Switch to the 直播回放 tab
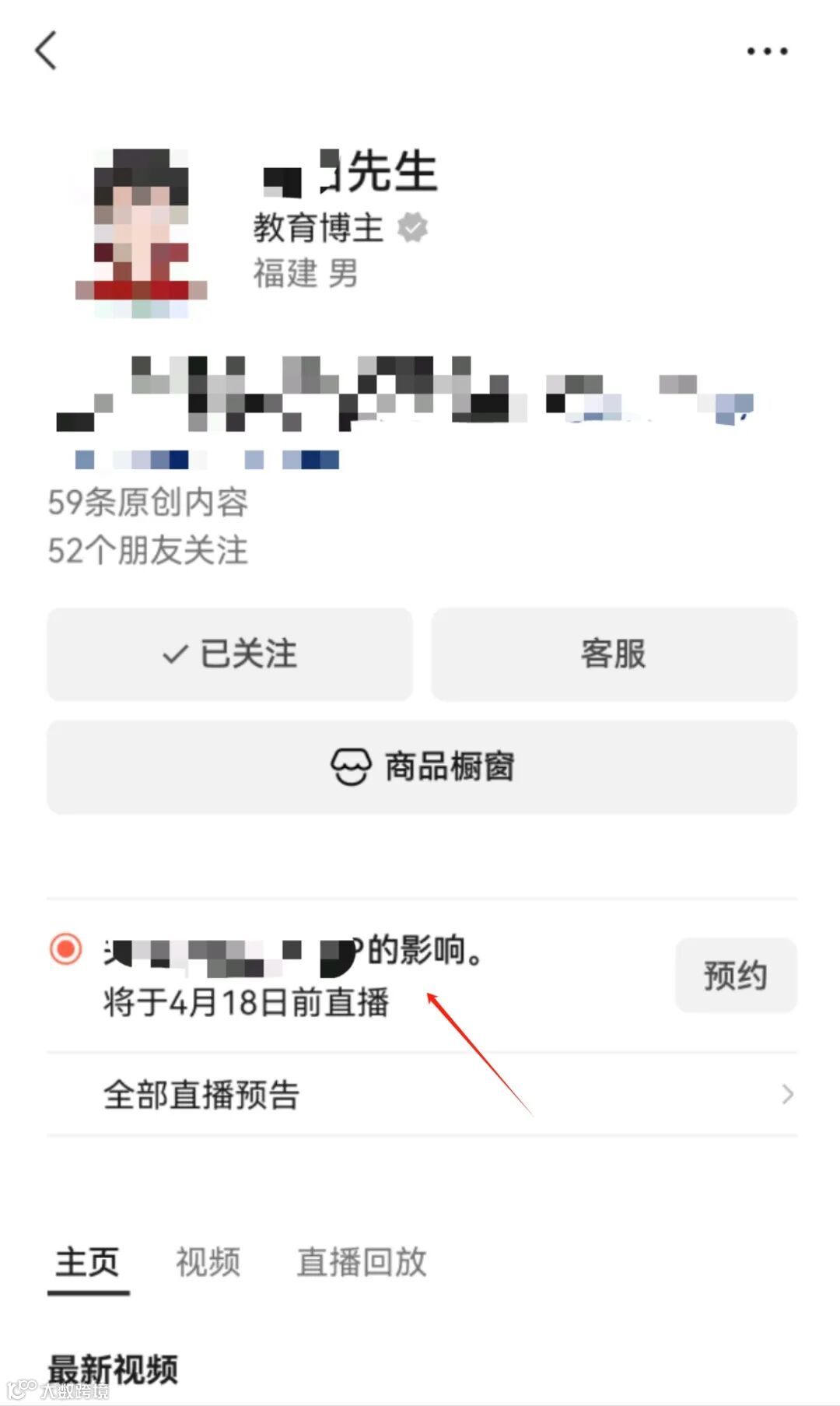Viewport: 840px width, 1406px height. pyautogui.click(x=360, y=1263)
